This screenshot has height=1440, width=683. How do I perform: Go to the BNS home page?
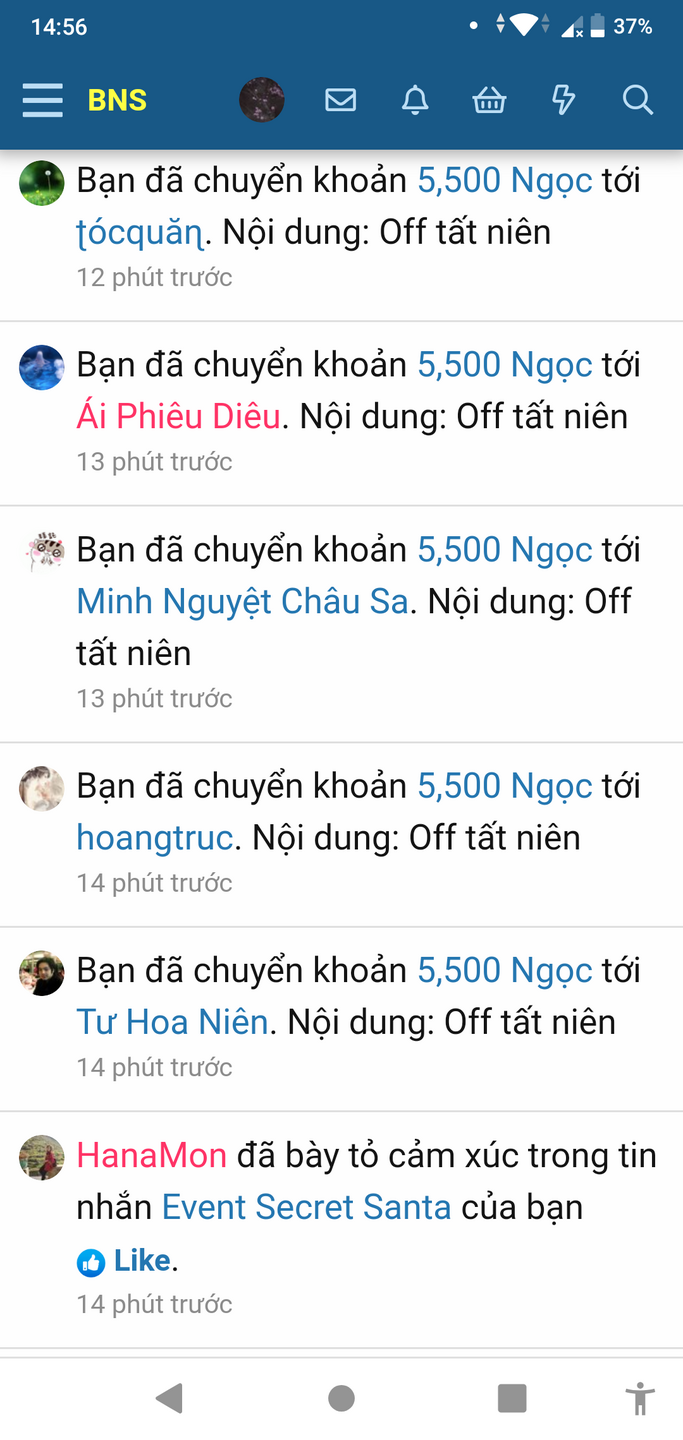117,100
